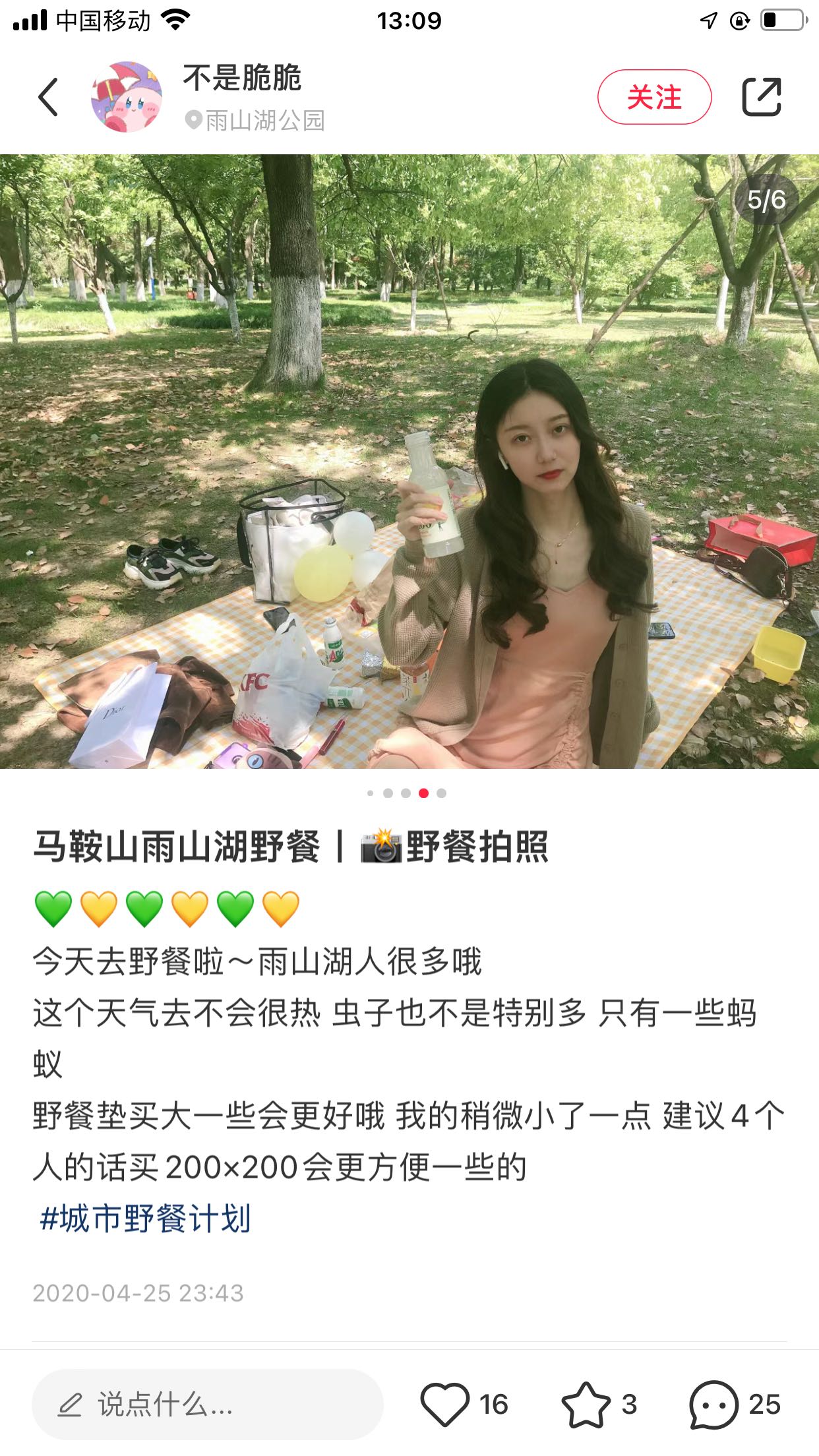This screenshot has width=819, height=1456.
Task: Open the username 不是脆脆
Action: click(242, 78)
